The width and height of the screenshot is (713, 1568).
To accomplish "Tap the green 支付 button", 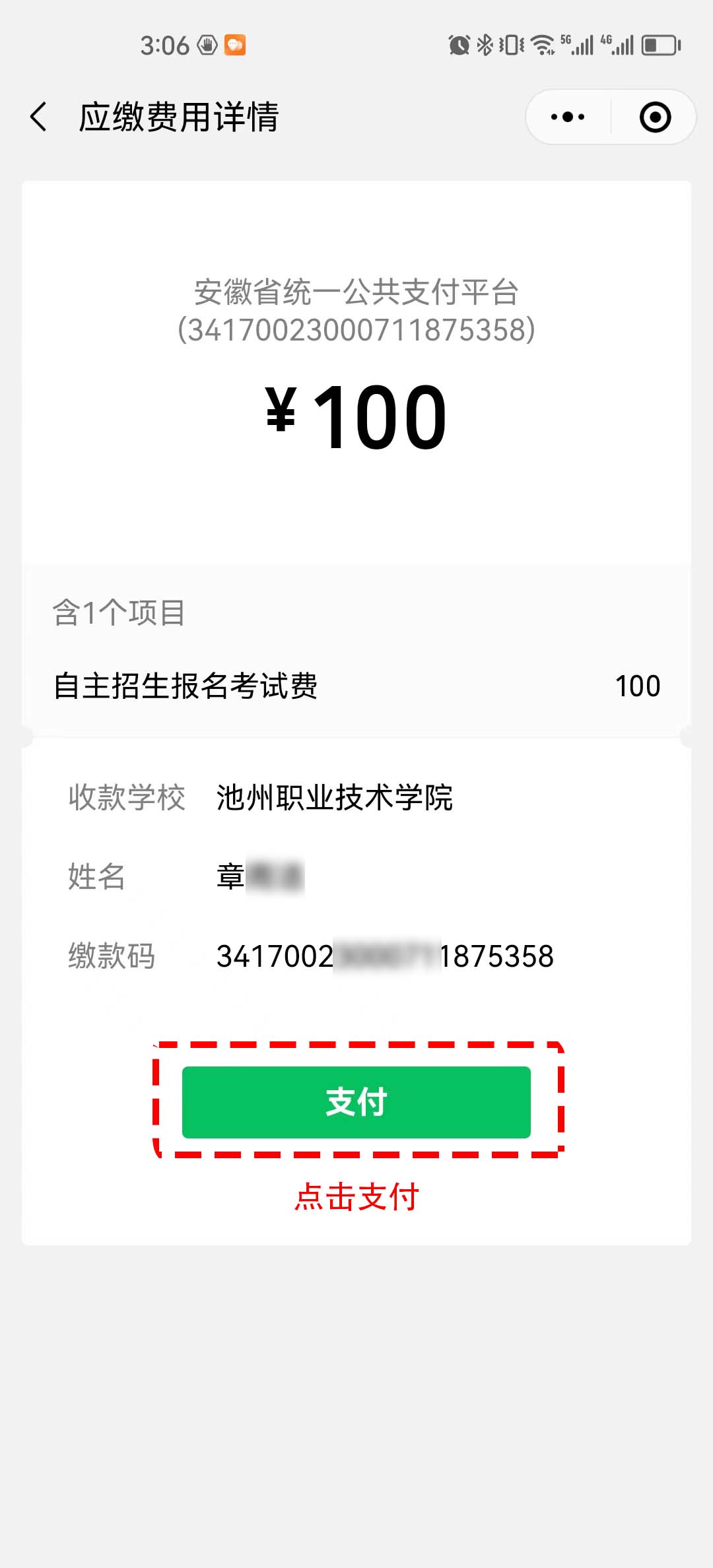I will tap(356, 1102).
